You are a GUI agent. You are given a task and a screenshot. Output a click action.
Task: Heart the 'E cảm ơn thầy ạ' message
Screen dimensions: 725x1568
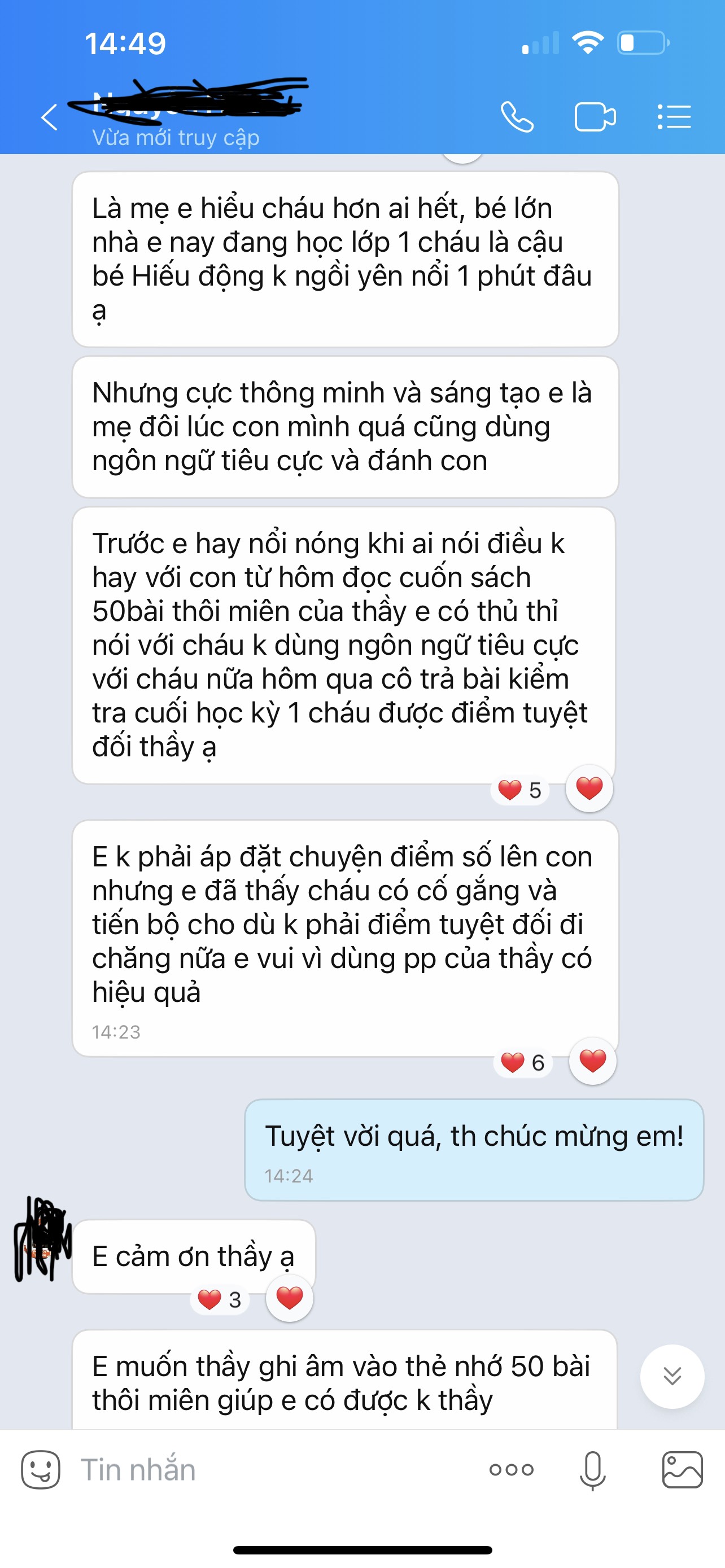click(289, 1298)
